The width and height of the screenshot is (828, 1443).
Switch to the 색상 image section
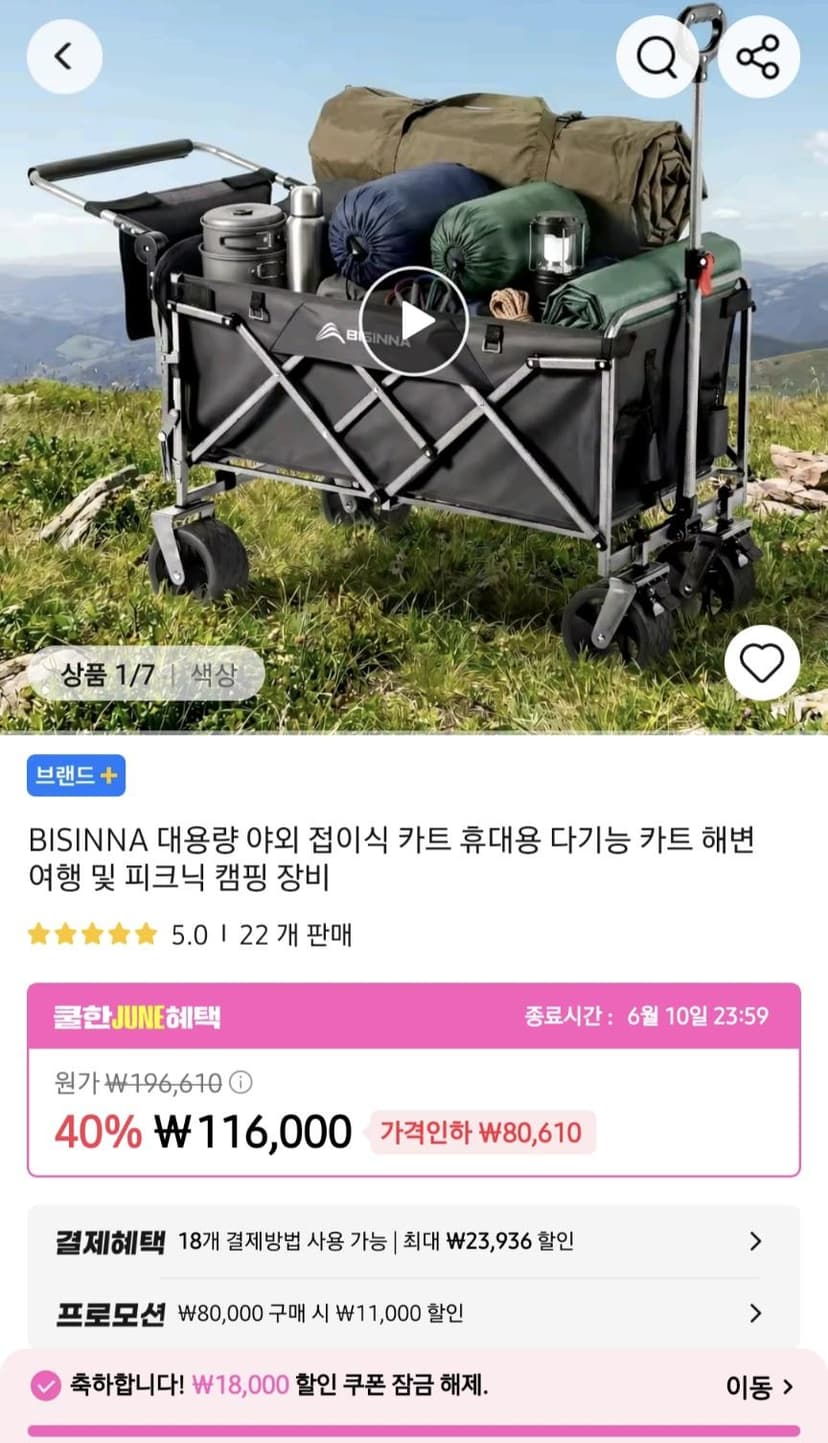tap(212, 674)
